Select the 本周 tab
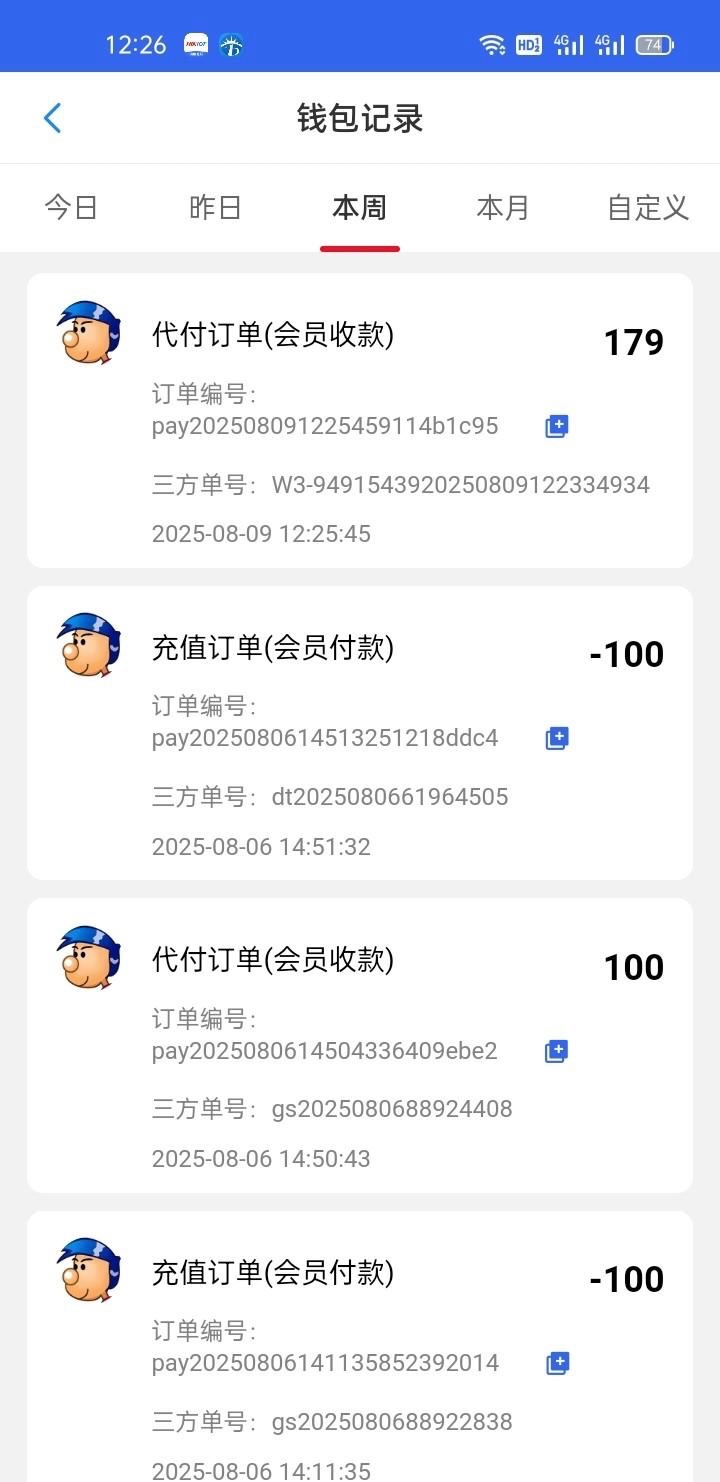The width and height of the screenshot is (720, 1482). tap(359, 208)
